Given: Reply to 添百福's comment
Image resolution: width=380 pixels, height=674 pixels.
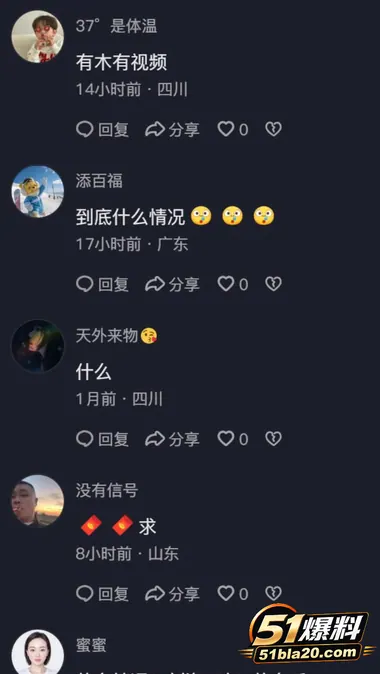Looking at the screenshot, I should [102, 284].
